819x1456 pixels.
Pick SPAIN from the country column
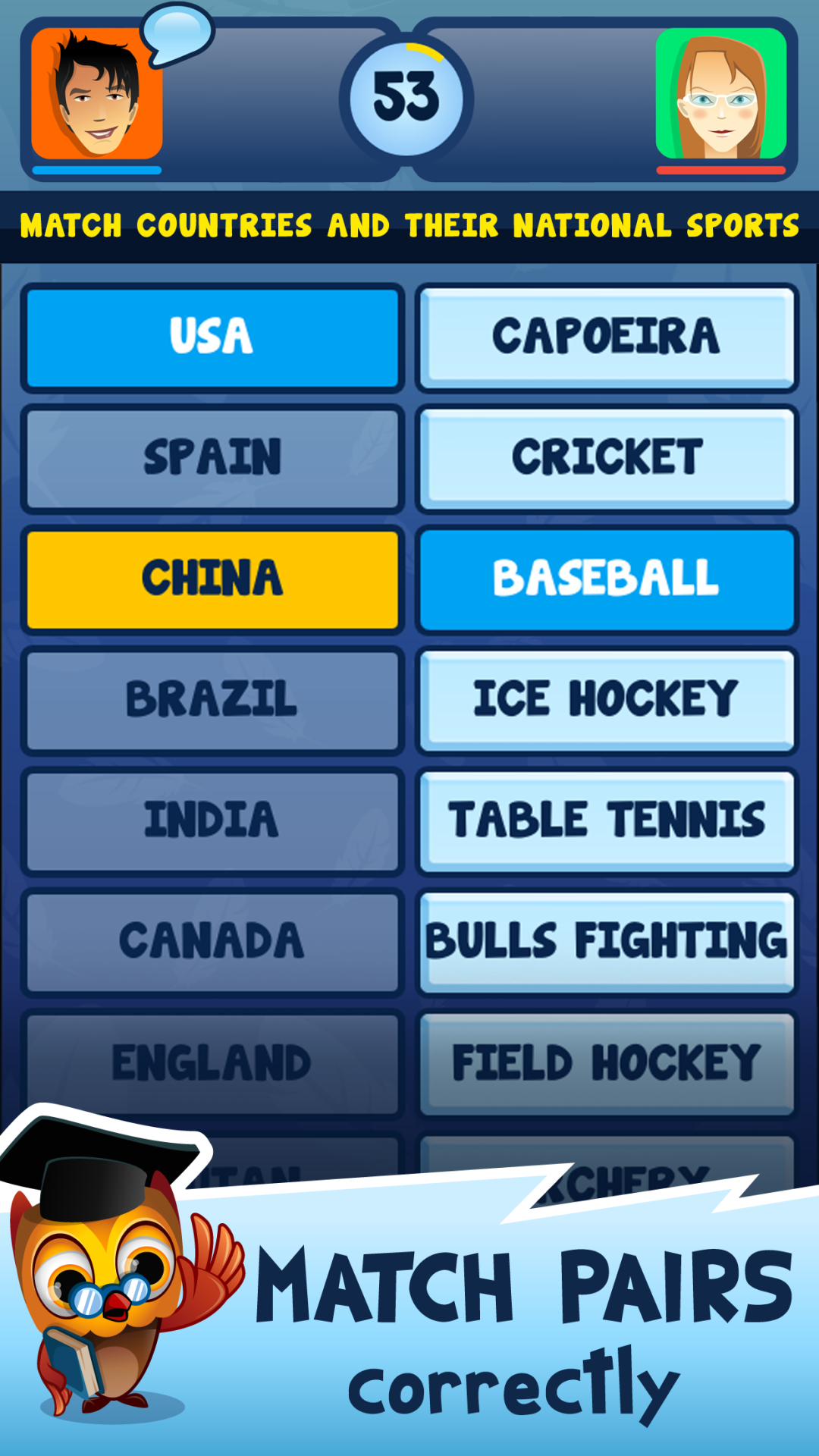coord(212,457)
